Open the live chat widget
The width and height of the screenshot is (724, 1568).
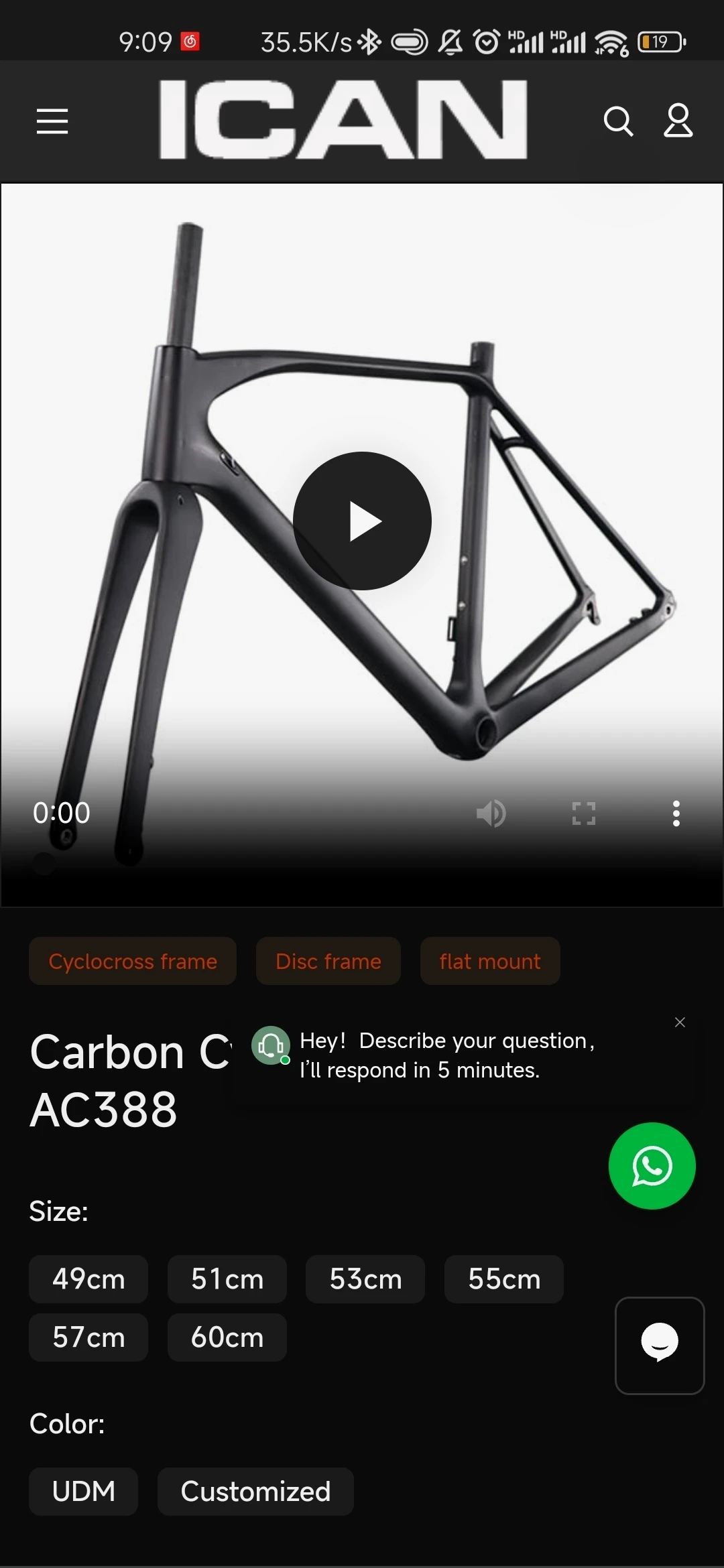(x=660, y=1346)
